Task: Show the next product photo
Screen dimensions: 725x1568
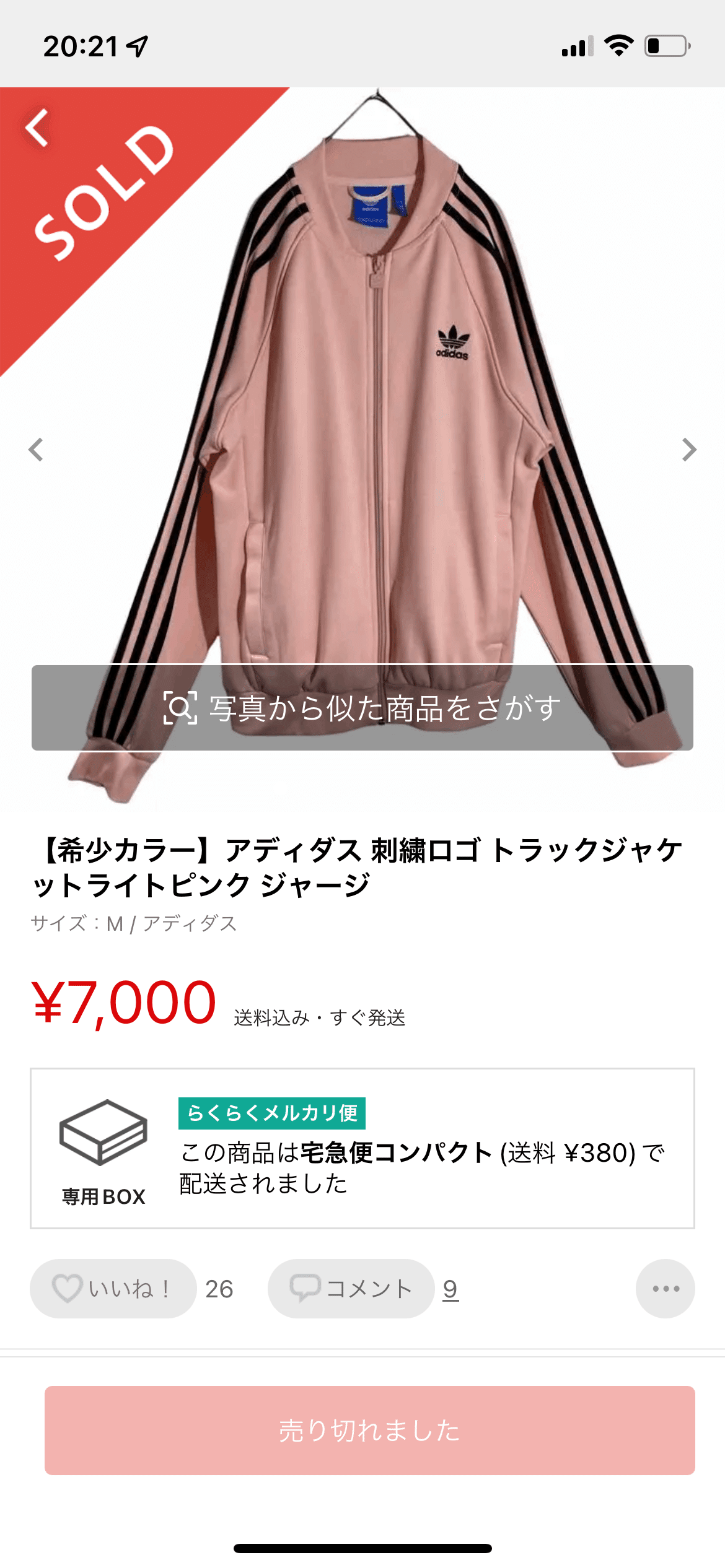Action: click(x=689, y=450)
